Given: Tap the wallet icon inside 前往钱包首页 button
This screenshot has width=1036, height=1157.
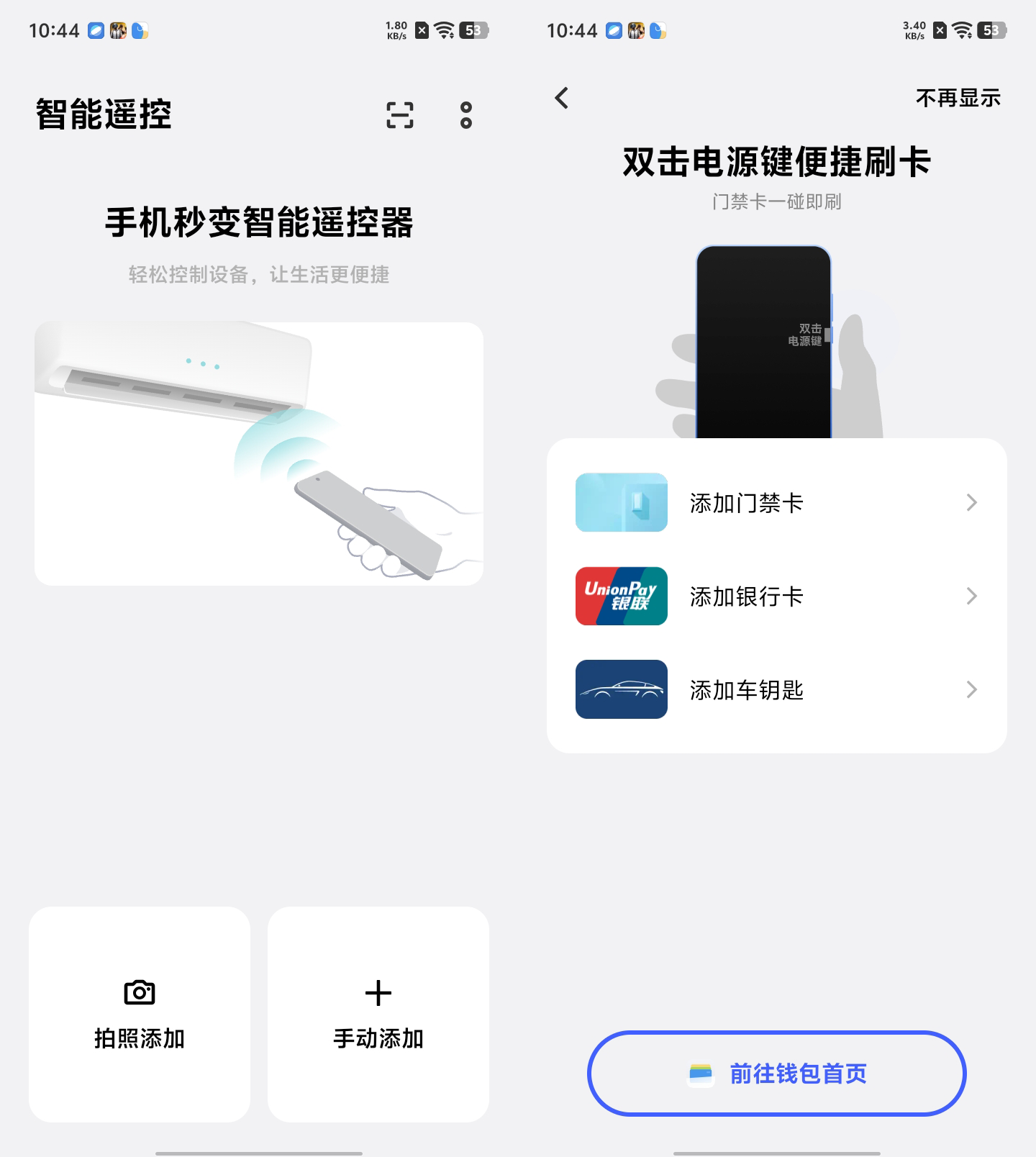Looking at the screenshot, I should (701, 1073).
